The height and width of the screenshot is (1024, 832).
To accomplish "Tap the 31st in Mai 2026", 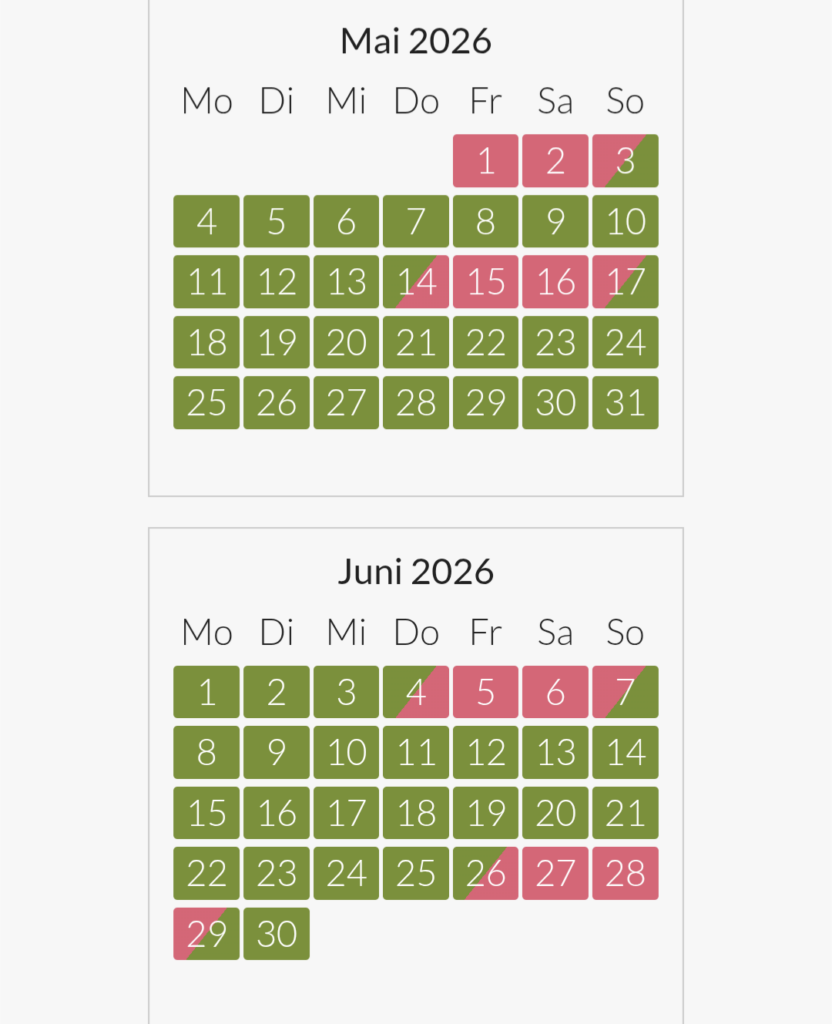I will pyautogui.click(x=625, y=402).
